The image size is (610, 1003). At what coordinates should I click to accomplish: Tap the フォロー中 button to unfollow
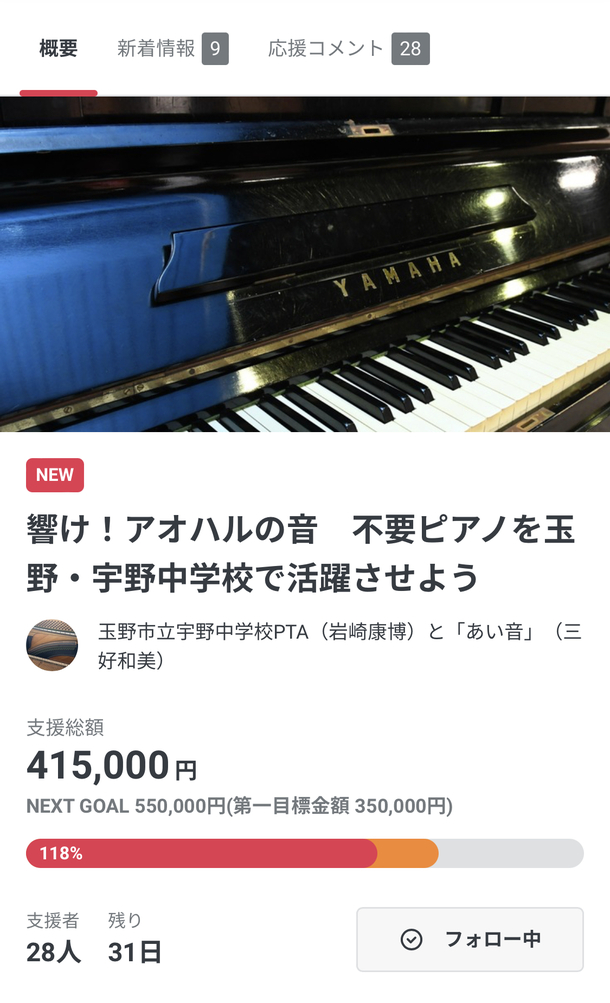469,939
